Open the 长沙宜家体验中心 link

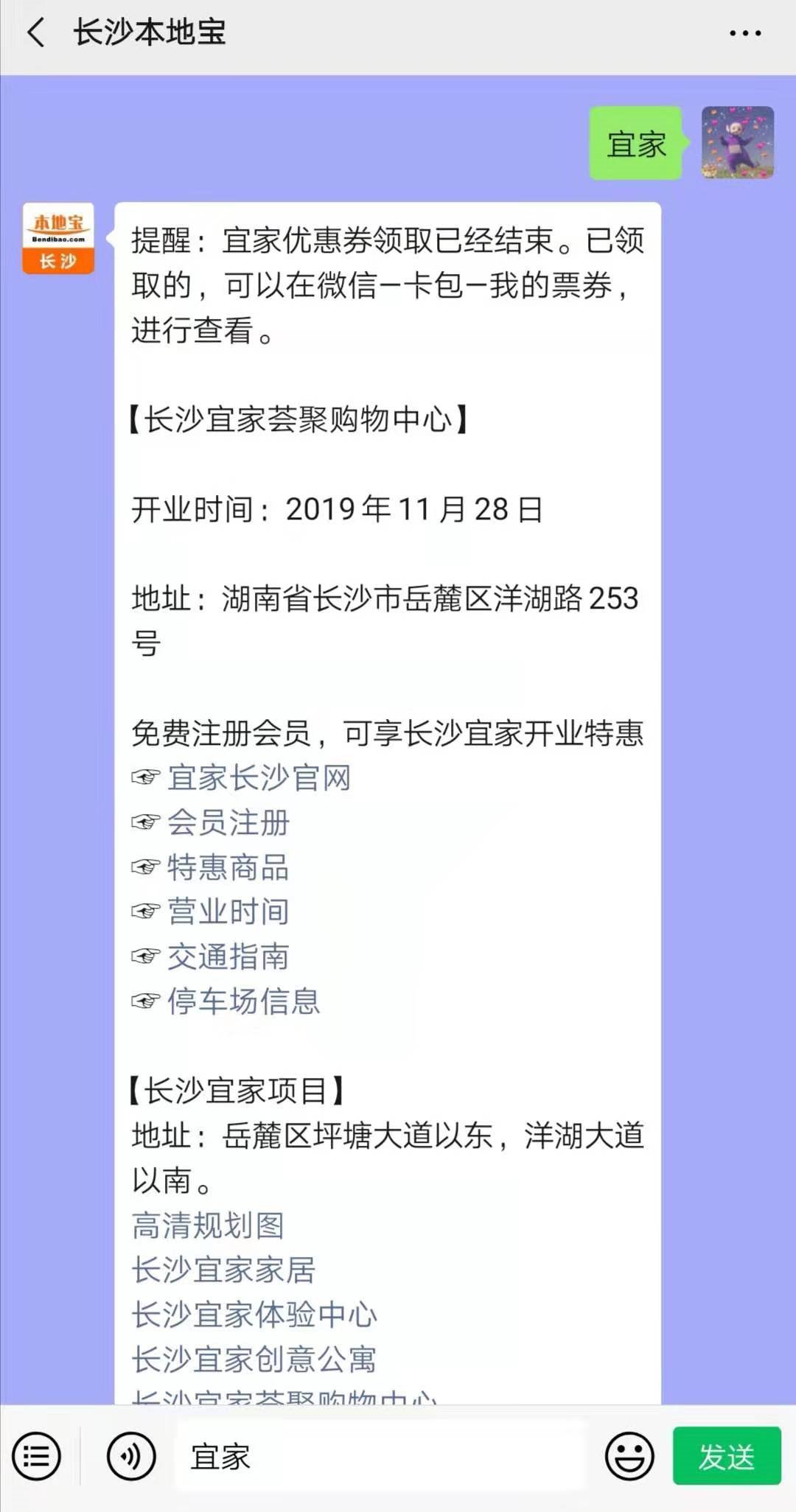[254, 1315]
